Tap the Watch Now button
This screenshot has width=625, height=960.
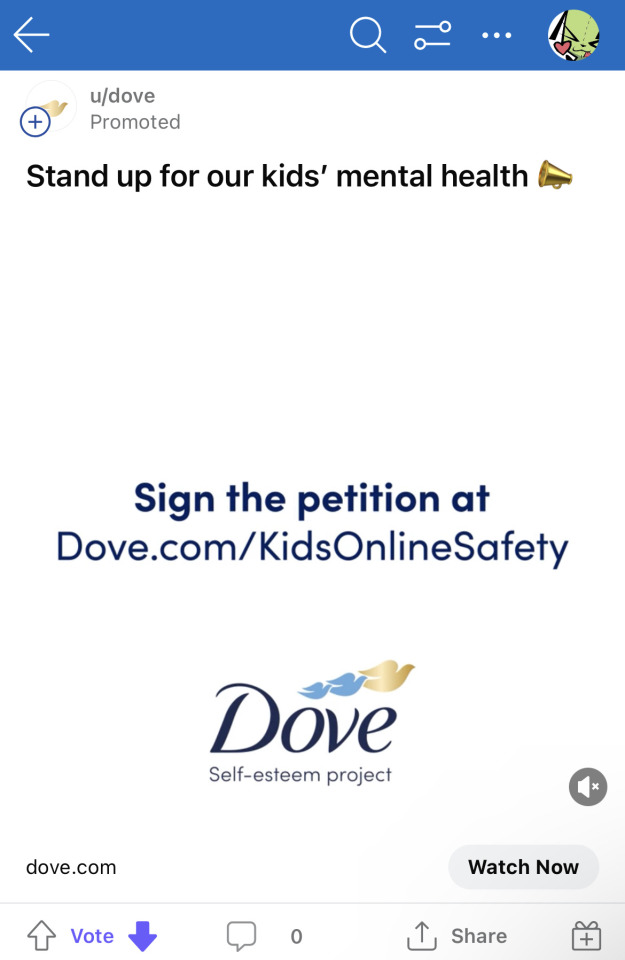coord(523,867)
